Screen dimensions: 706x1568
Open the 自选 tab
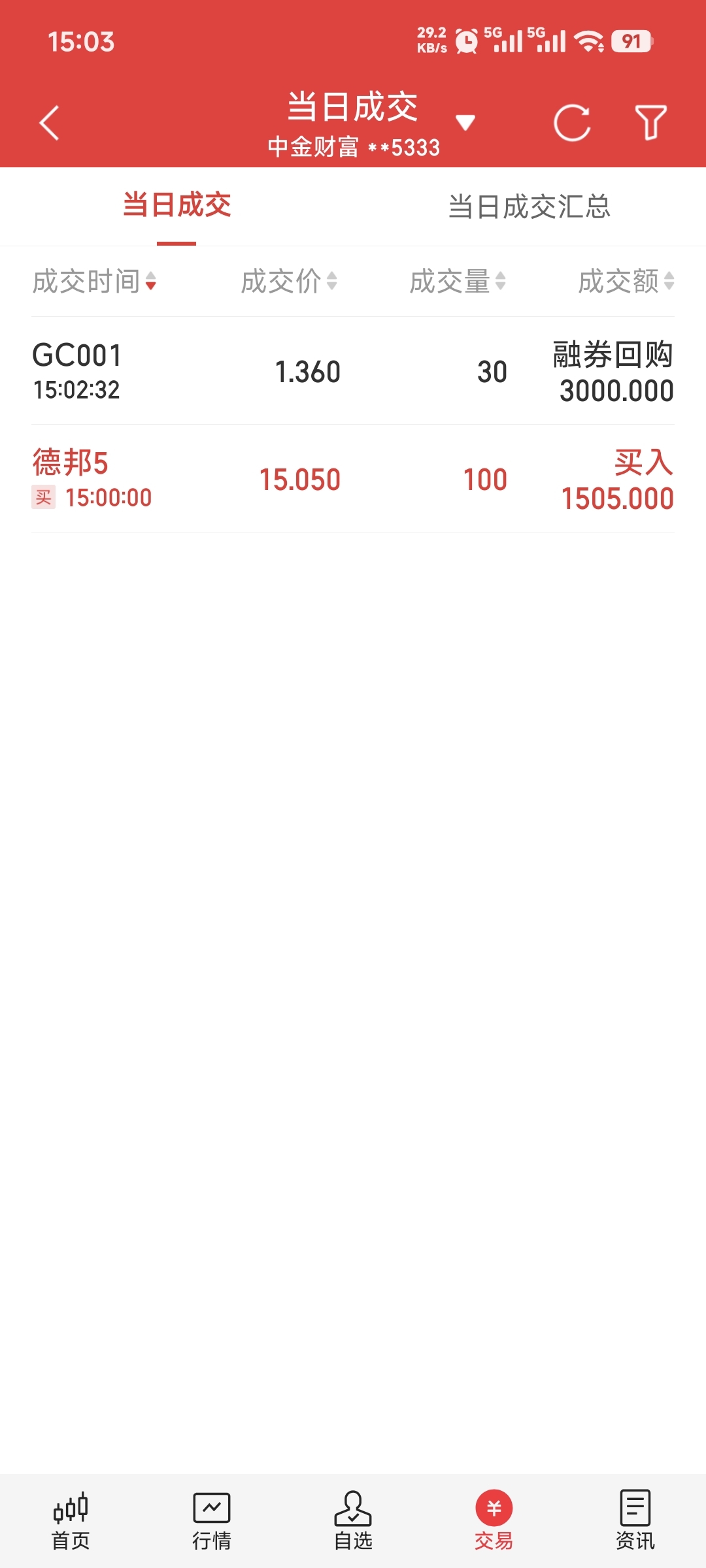(x=353, y=1521)
